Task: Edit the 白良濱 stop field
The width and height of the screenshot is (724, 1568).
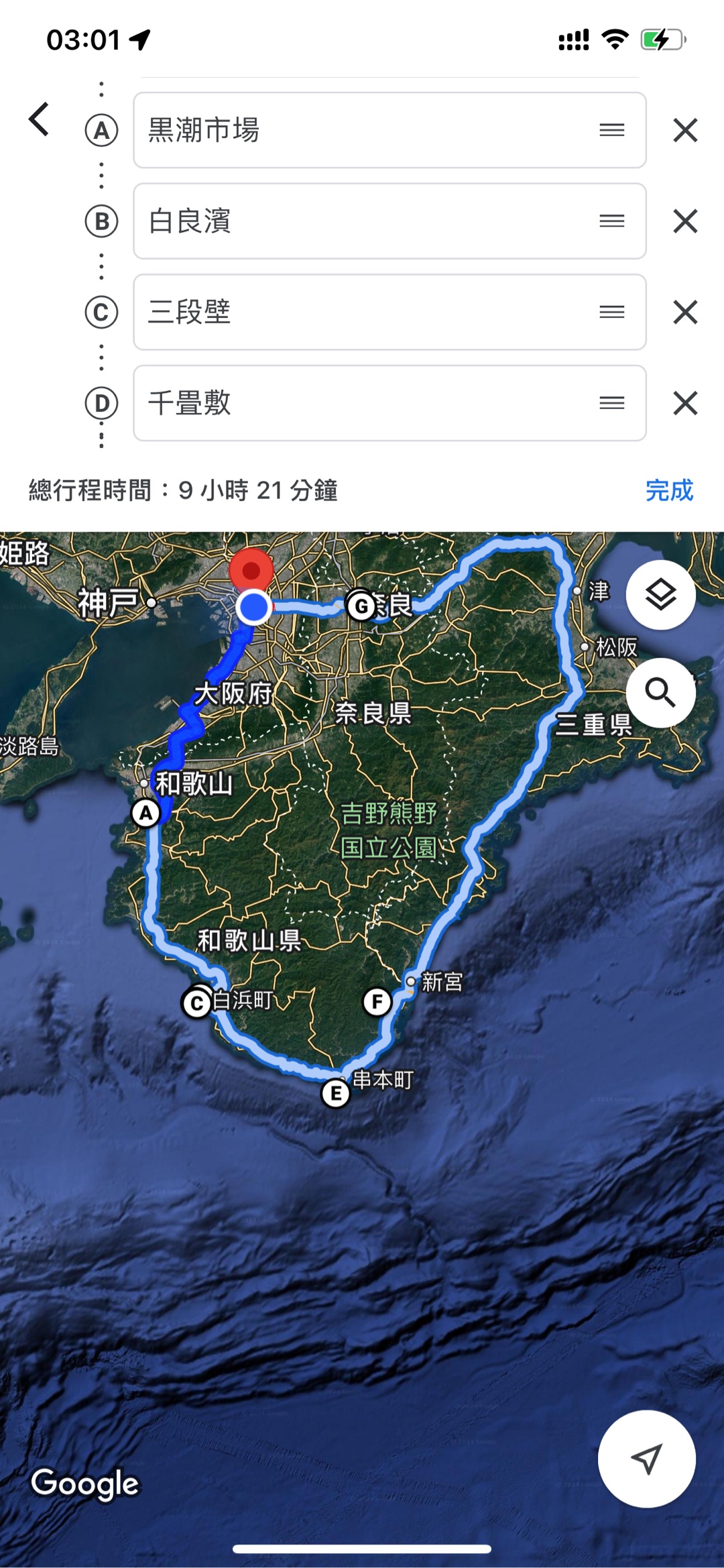Action: 362,221
